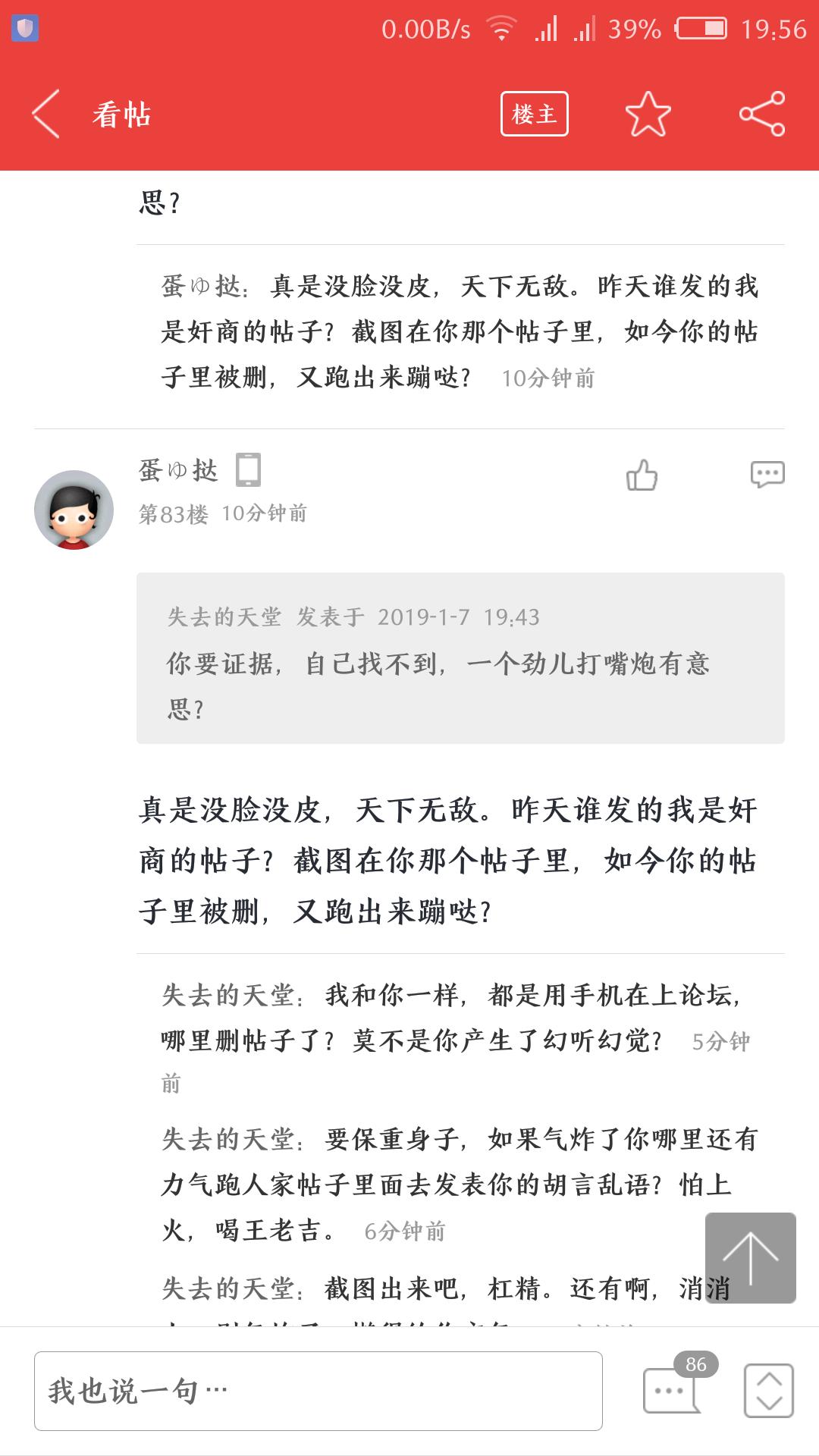The width and height of the screenshot is (819, 1456).
Task: Jump back to top with the arrow button
Action: click(750, 1257)
